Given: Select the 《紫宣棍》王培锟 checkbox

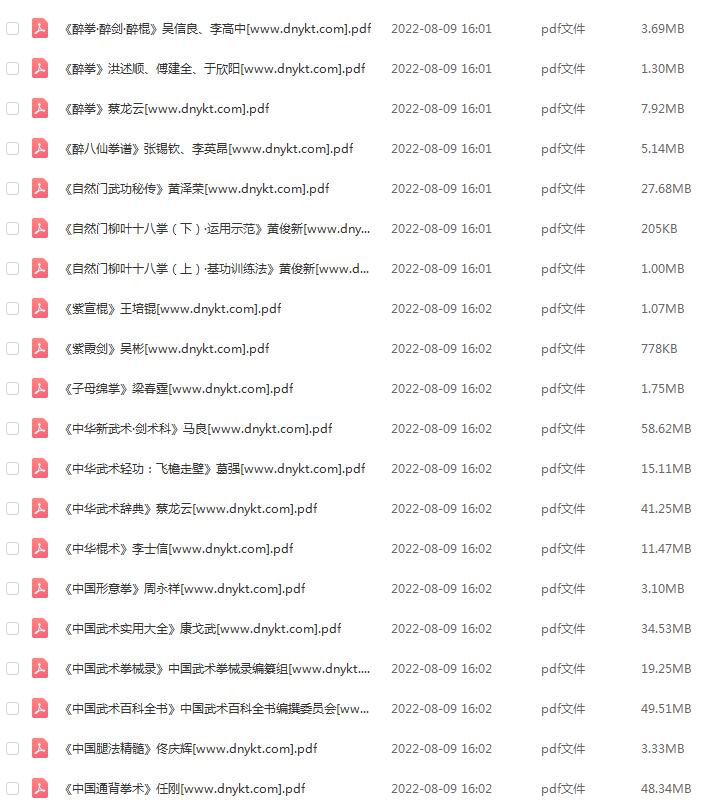Looking at the screenshot, I should coord(12,309).
